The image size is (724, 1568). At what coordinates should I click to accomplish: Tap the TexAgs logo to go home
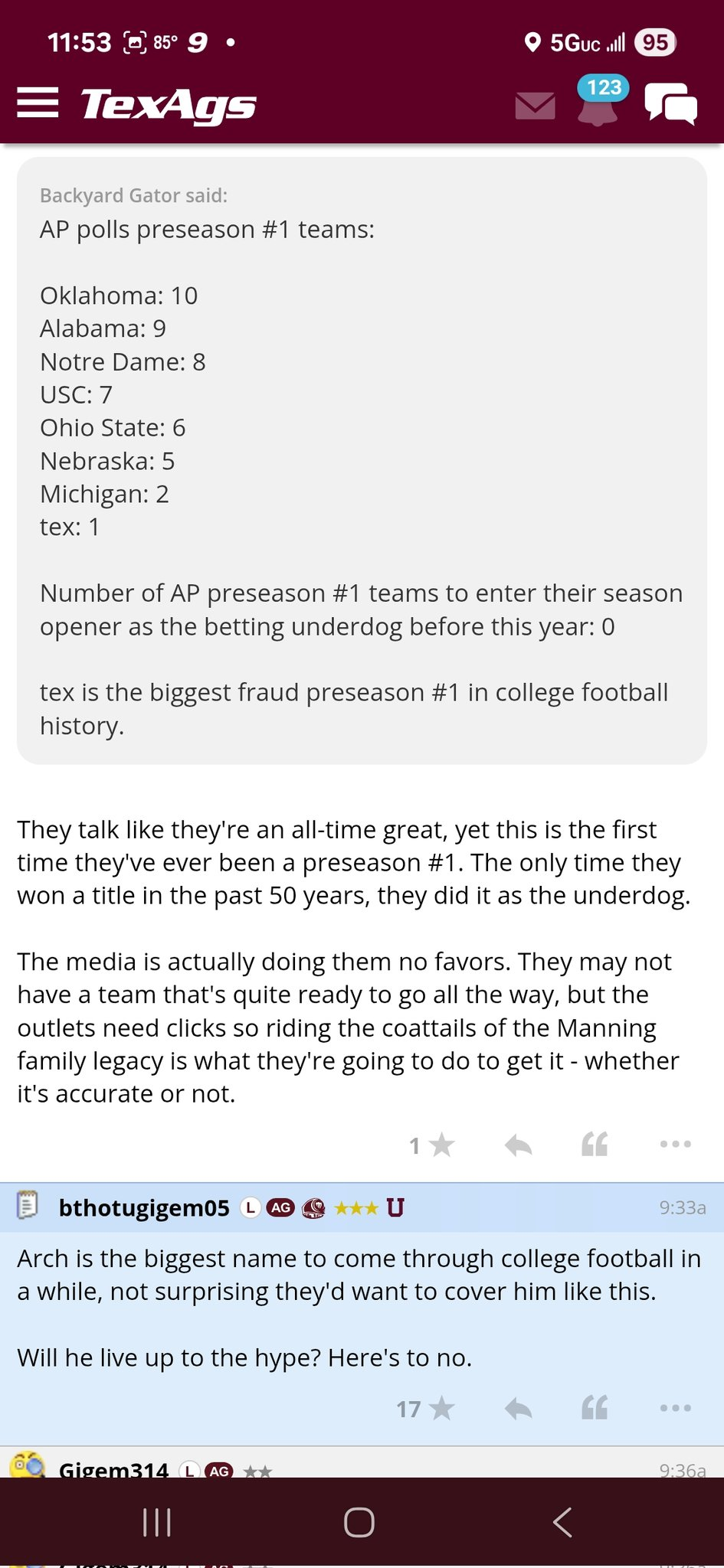click(169, 105)
